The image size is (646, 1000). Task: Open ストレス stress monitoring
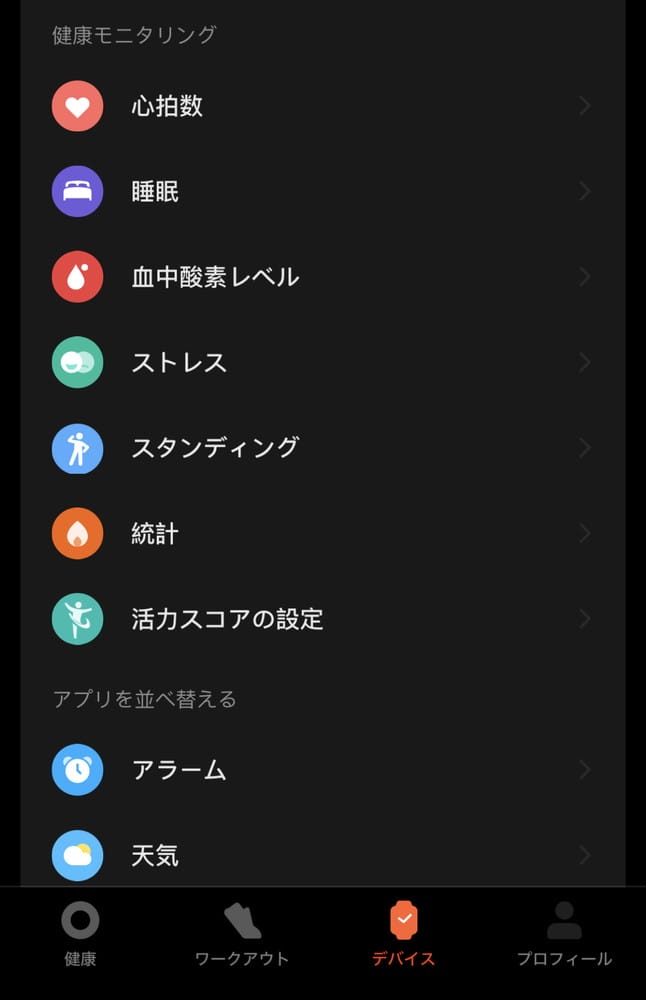[322, 362]
